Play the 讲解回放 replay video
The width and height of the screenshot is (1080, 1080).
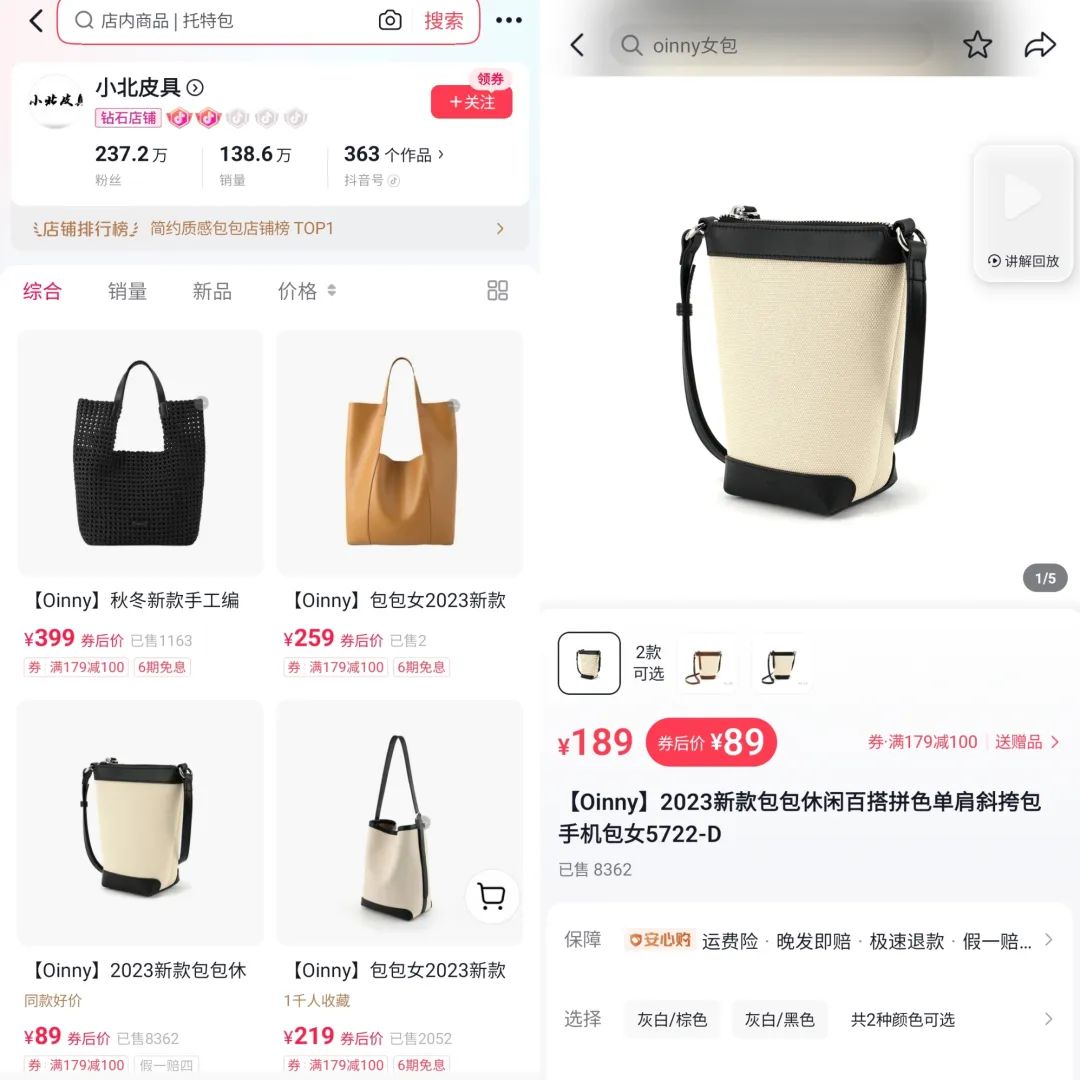pyautogui.click(x=1022, y=212)
